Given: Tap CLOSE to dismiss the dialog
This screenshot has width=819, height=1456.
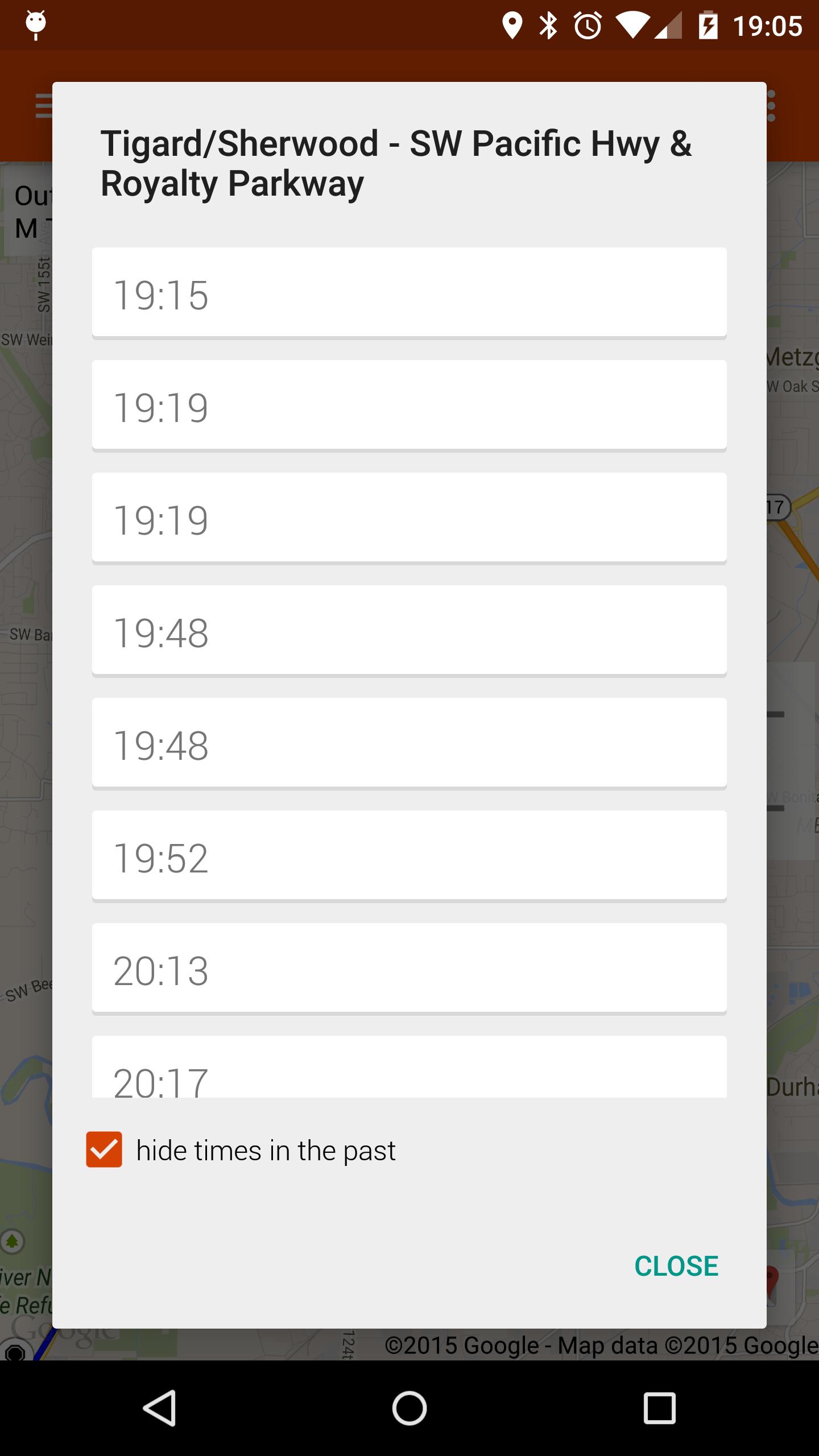Looking at the screenshot, I should [676, 1265].
